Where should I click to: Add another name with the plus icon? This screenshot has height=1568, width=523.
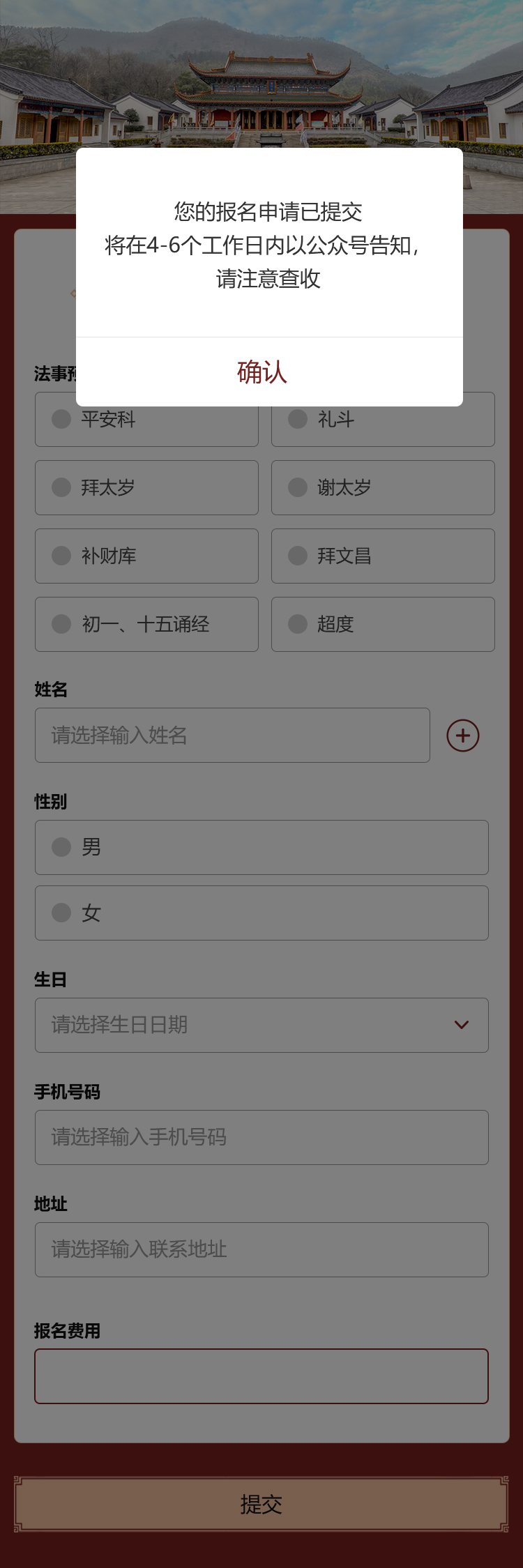tap(463, 736)
